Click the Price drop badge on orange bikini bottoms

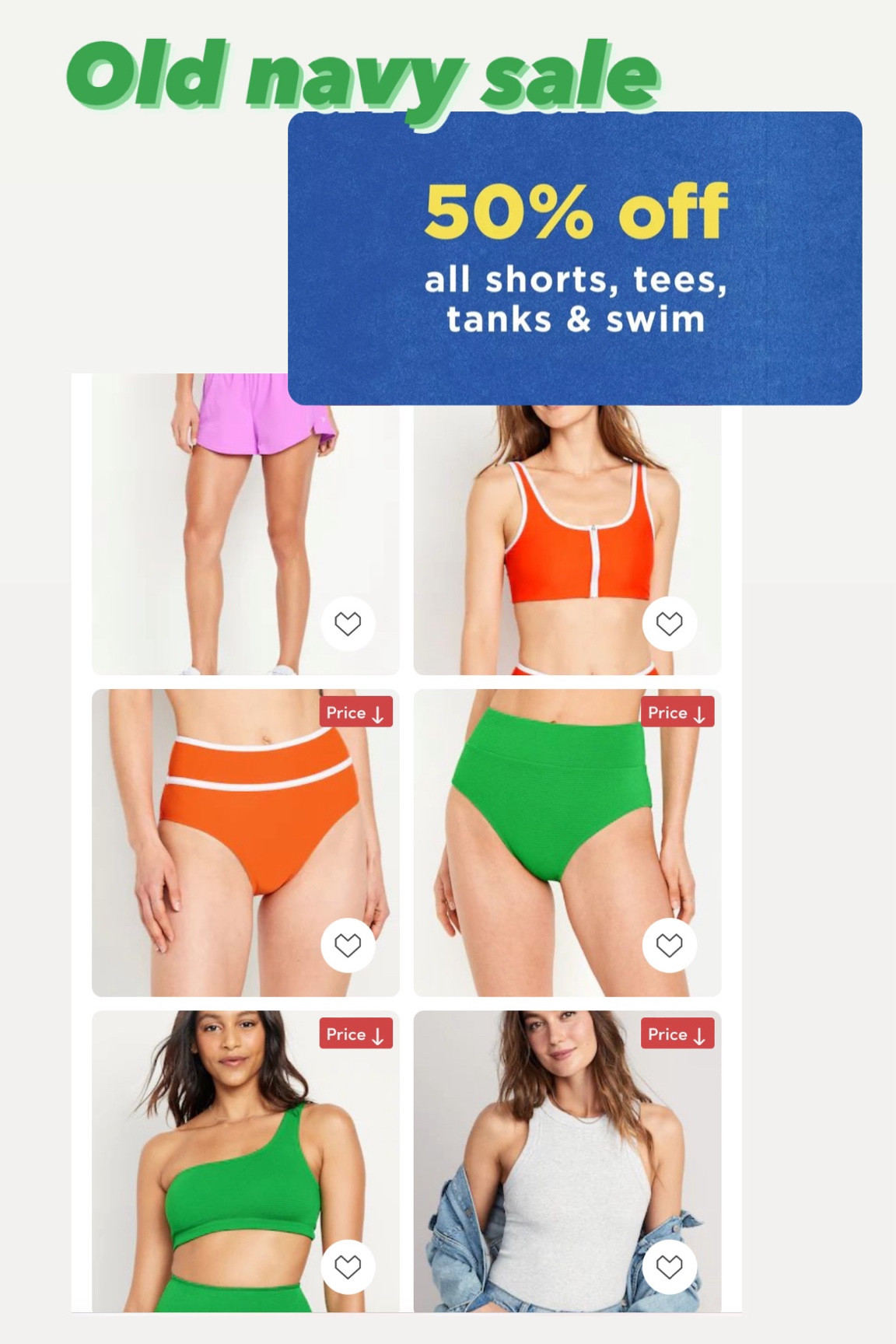tap(355, 712)
